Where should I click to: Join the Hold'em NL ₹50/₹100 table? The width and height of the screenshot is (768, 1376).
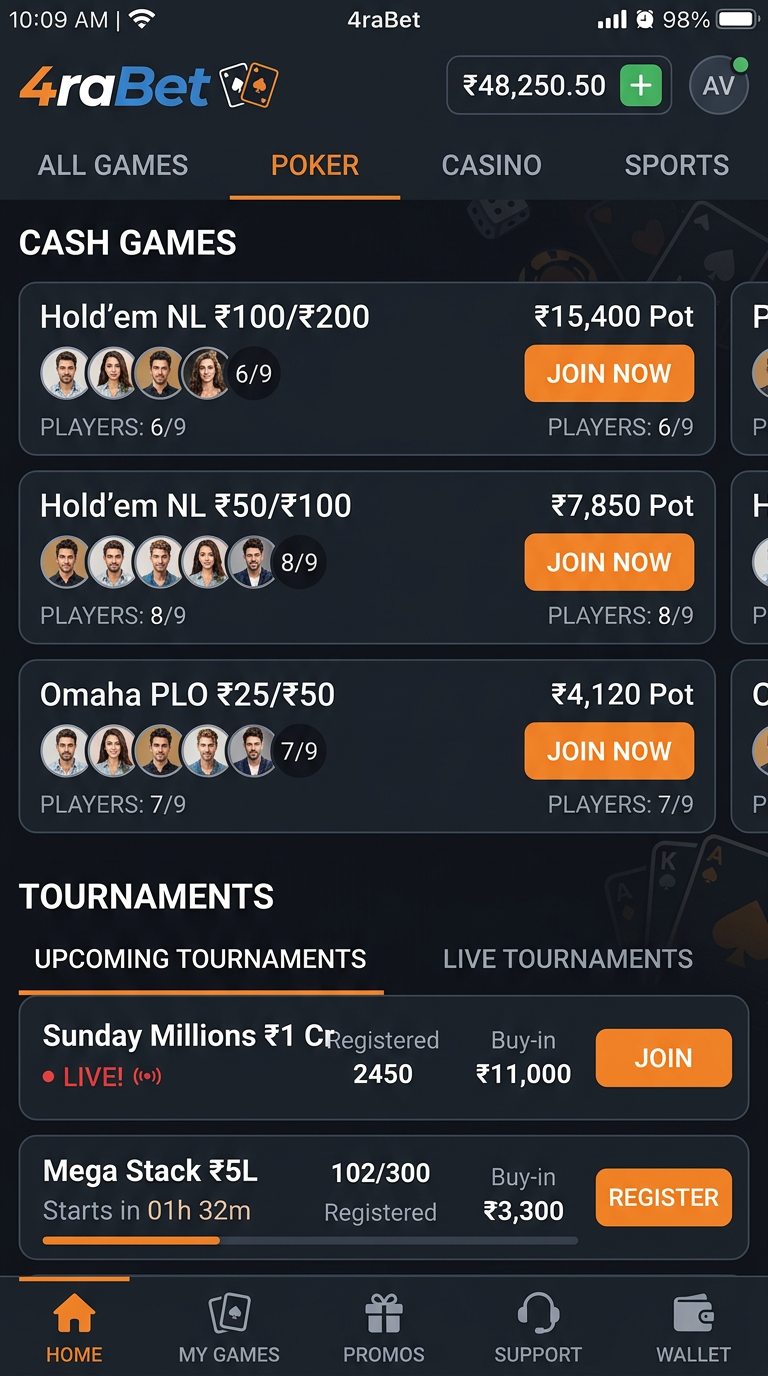pos(608,562)
